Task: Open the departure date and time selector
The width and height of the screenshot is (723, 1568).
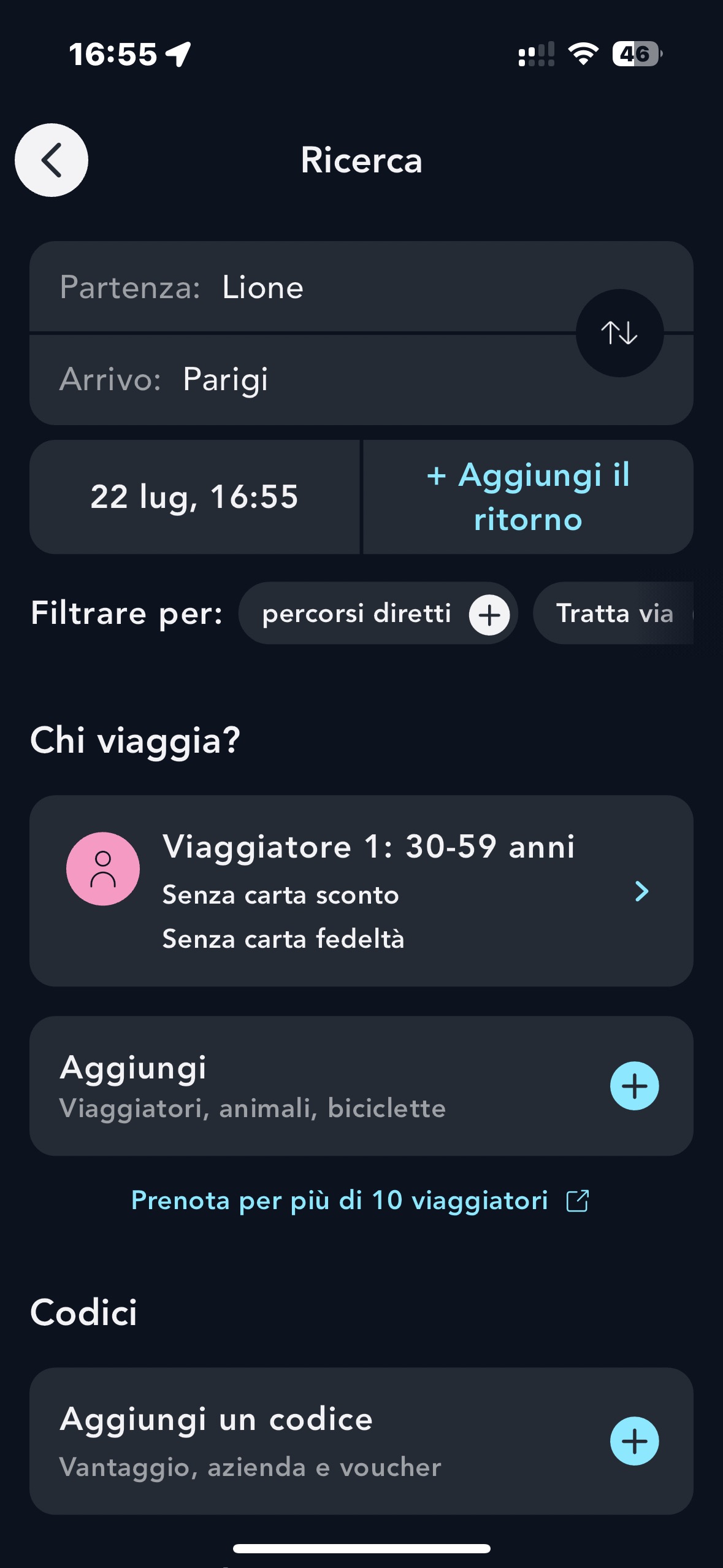Action: [x=196, y=497]
